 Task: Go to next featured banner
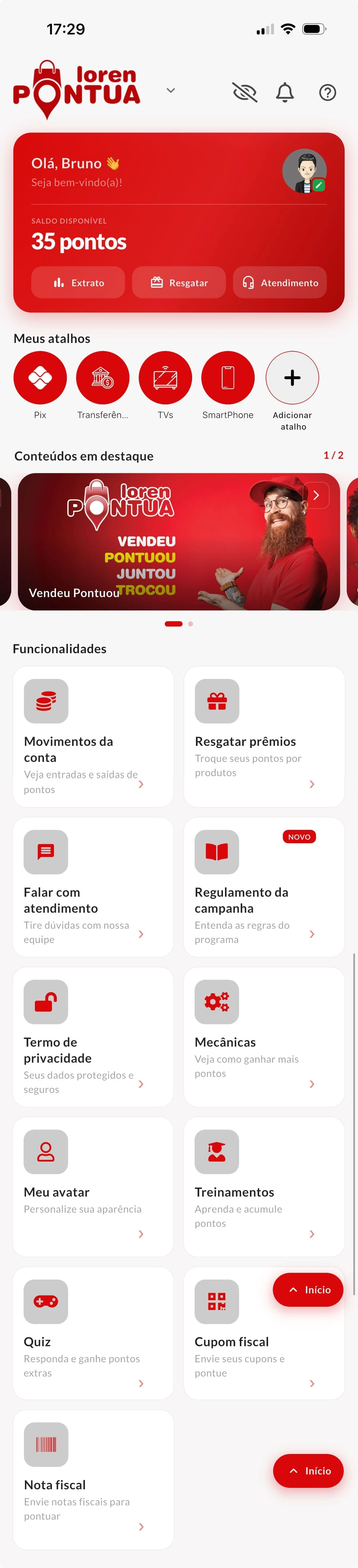coord(316,496)
